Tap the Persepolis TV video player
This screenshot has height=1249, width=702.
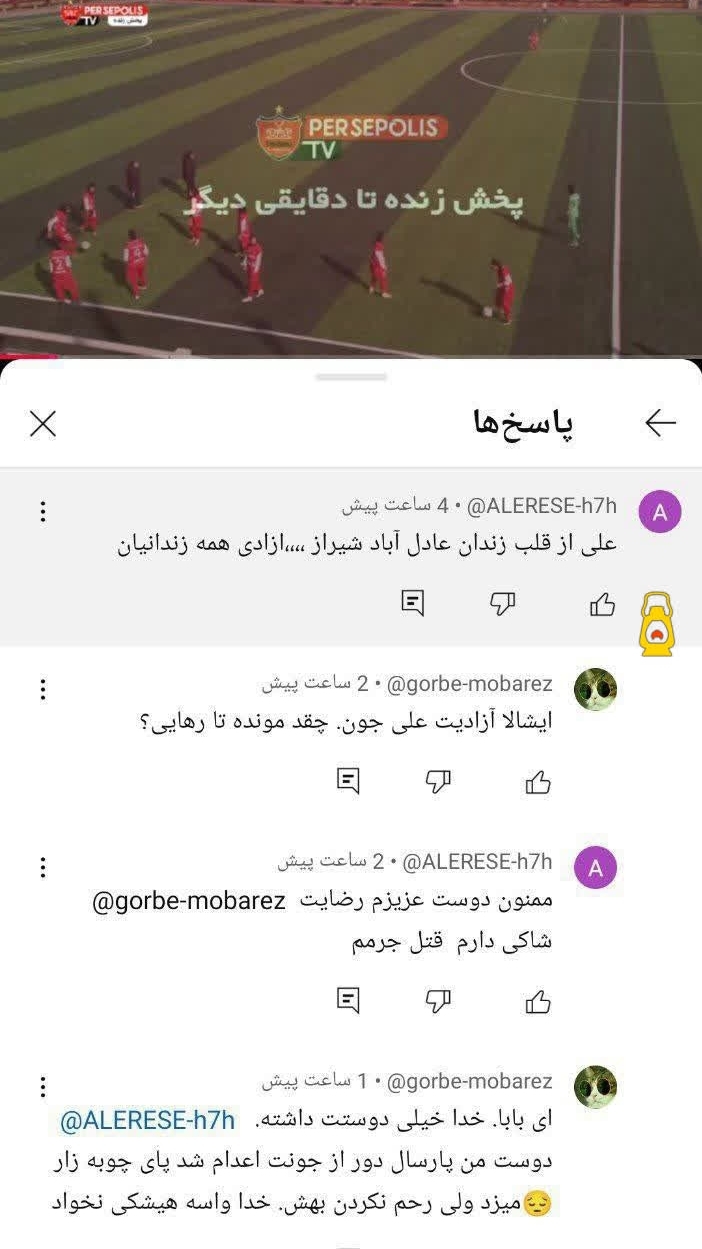tap(351, 178)
